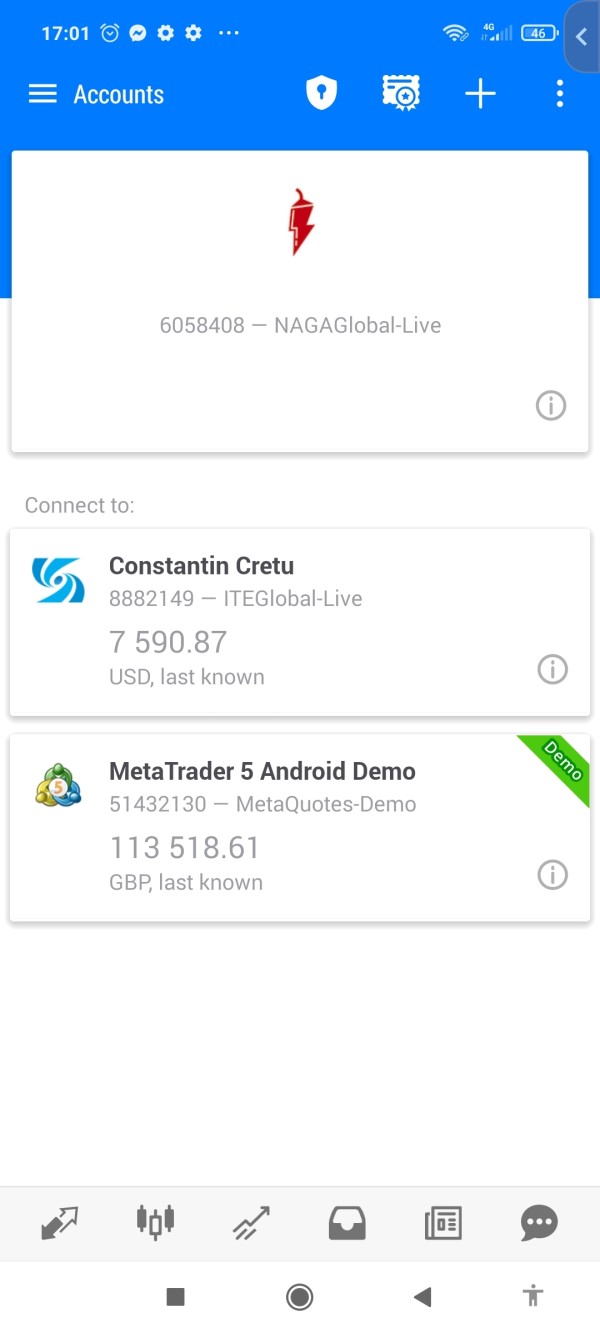
Task: Show info for the ITEGlobal-Live account
Action: (x=552, y=669)
